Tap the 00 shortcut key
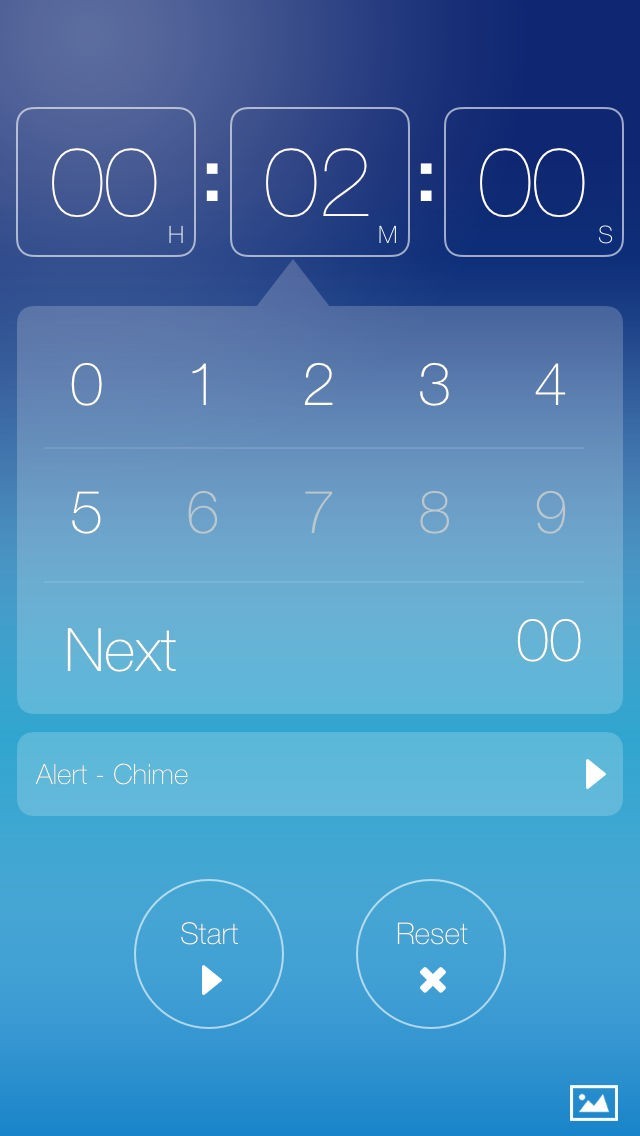 click(x=549, y=641)
